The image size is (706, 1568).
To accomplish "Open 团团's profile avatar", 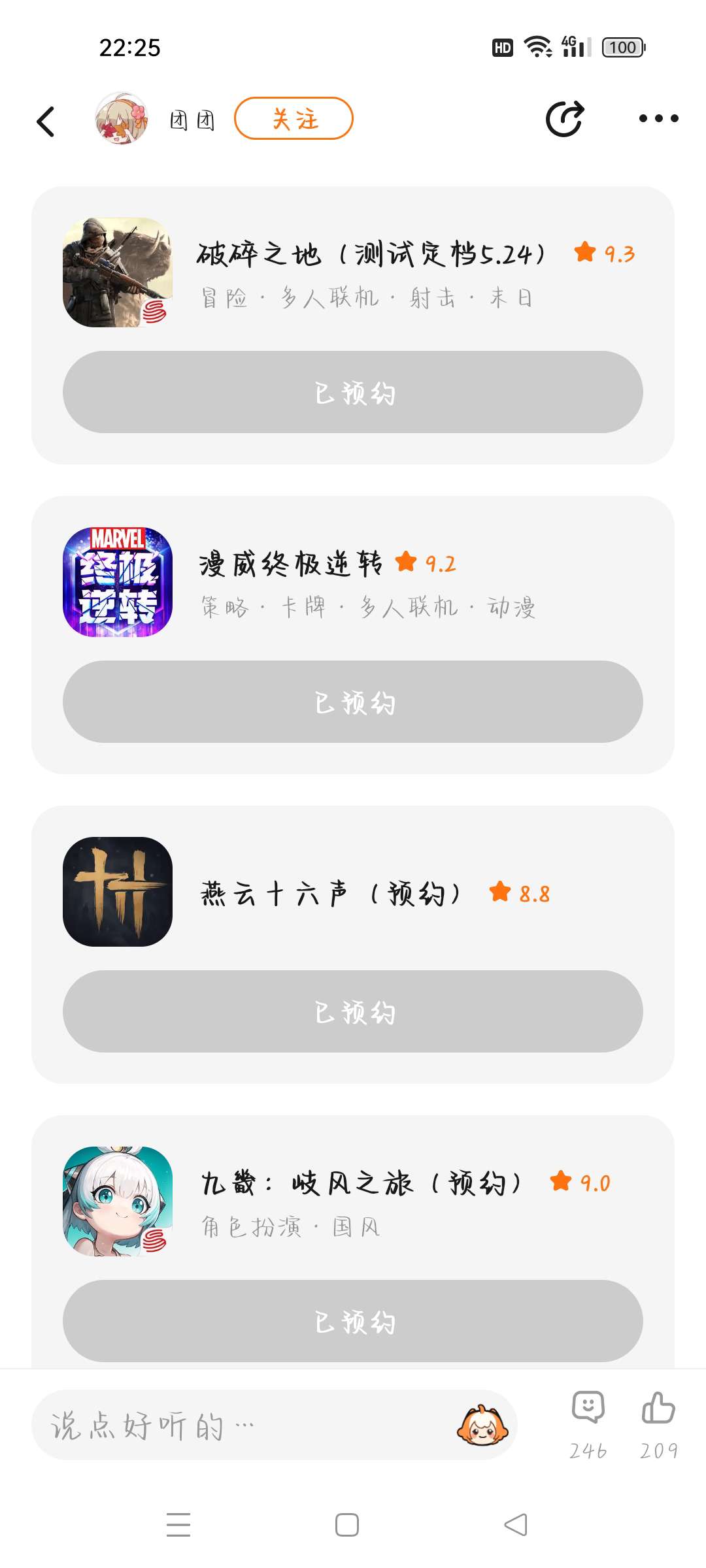I will click(122, 119).
